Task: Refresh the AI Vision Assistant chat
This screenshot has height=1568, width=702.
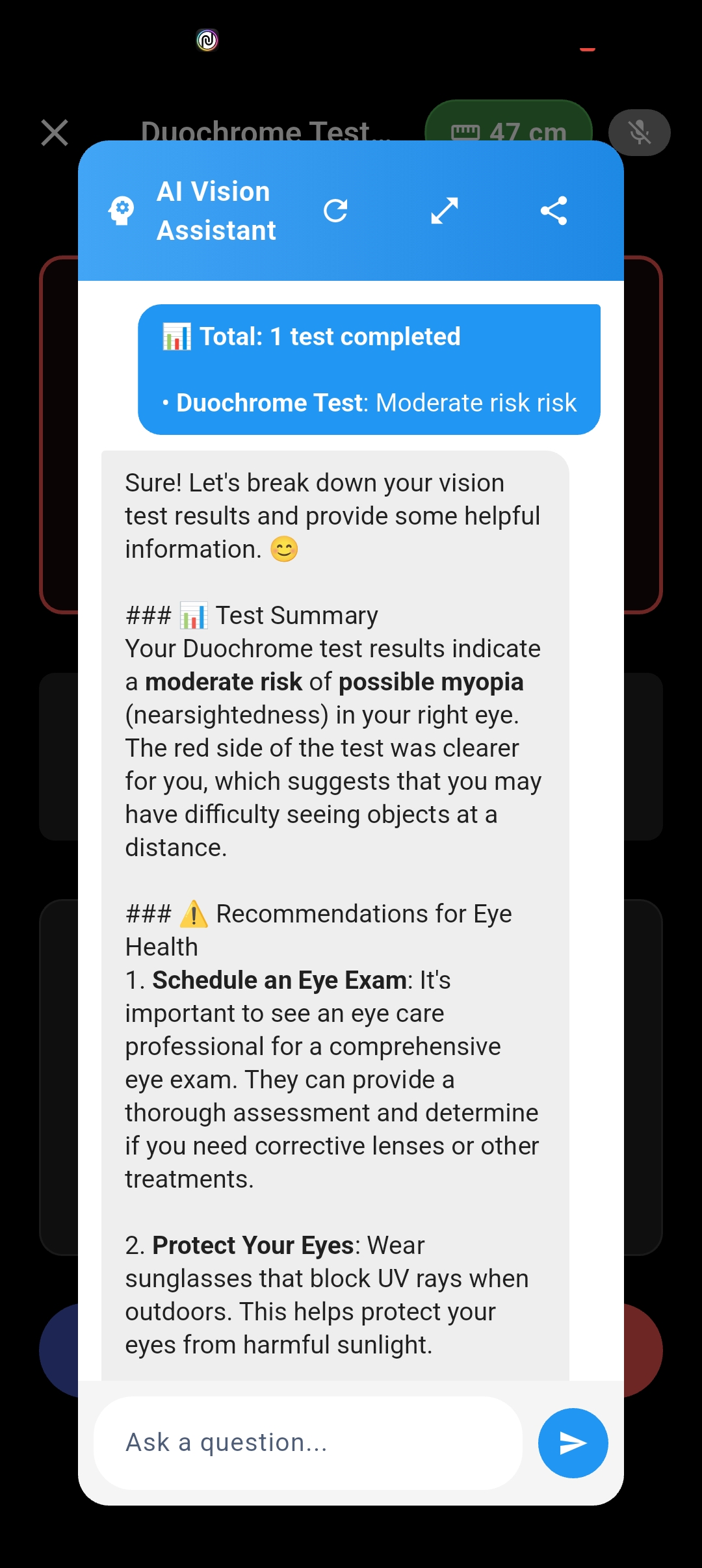Action: [335, 211]
